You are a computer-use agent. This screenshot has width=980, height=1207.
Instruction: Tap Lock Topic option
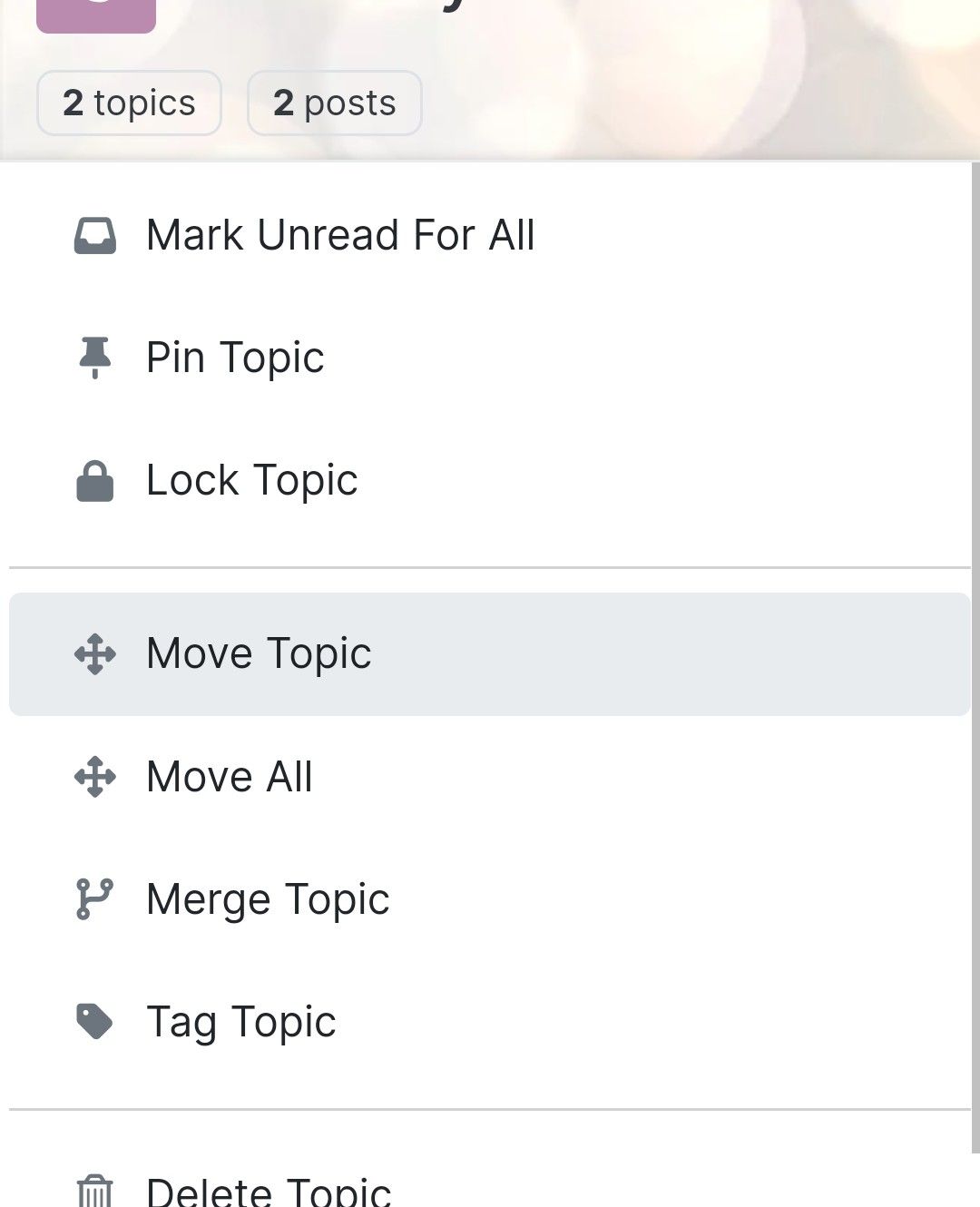(x=251, y=480)
